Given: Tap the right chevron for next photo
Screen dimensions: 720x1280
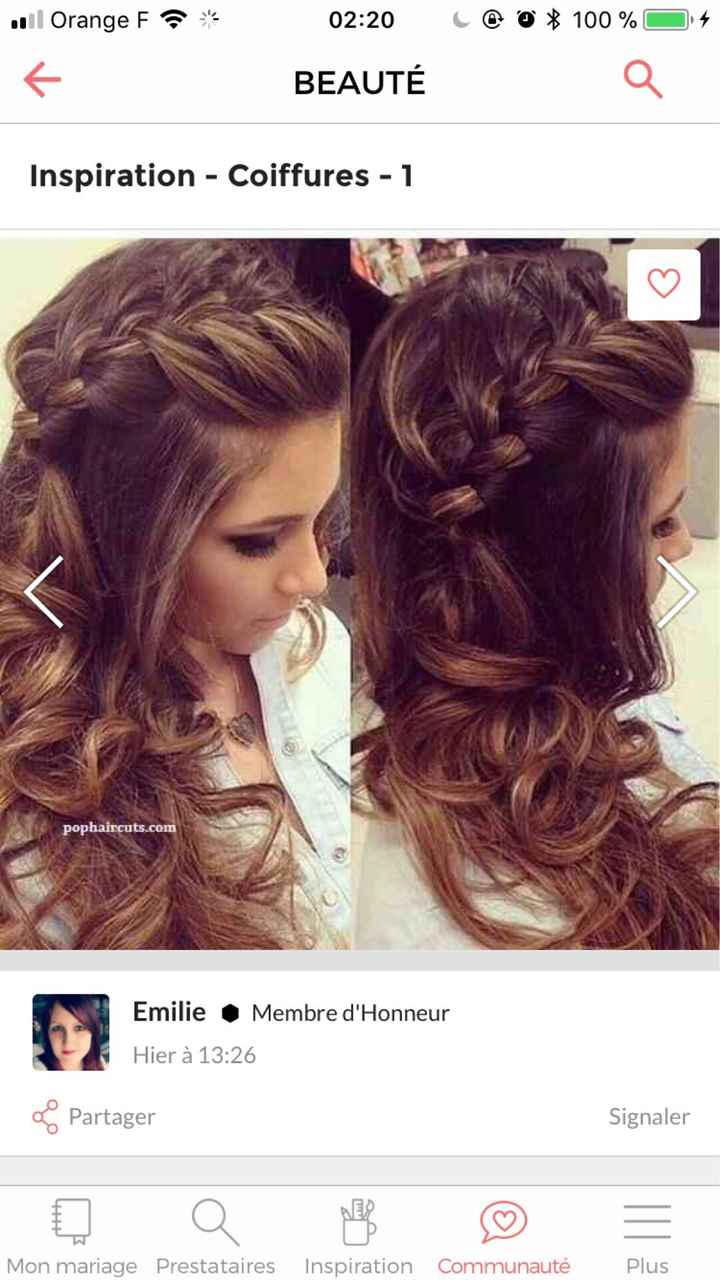Looking at the screenshot, I should [x=677, y=592].
